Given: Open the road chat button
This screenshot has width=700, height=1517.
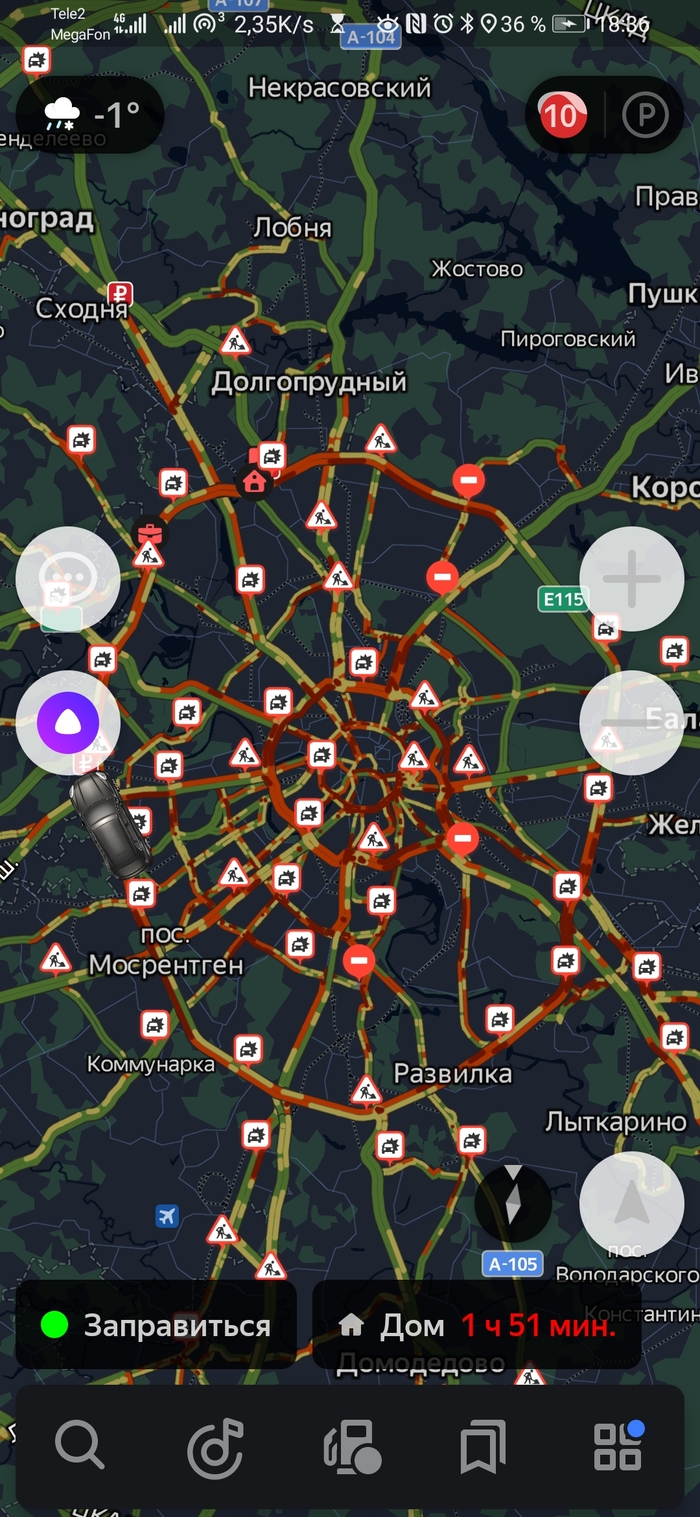Looking at the screenshot, I should [68, 578].
